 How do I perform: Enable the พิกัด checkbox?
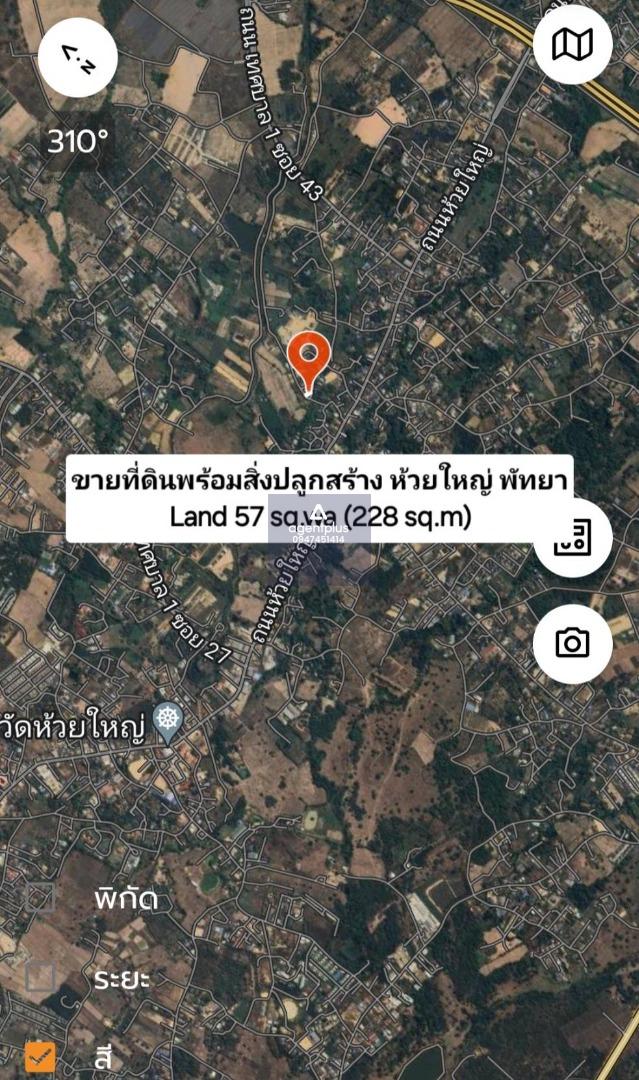[x=40, y=897]
